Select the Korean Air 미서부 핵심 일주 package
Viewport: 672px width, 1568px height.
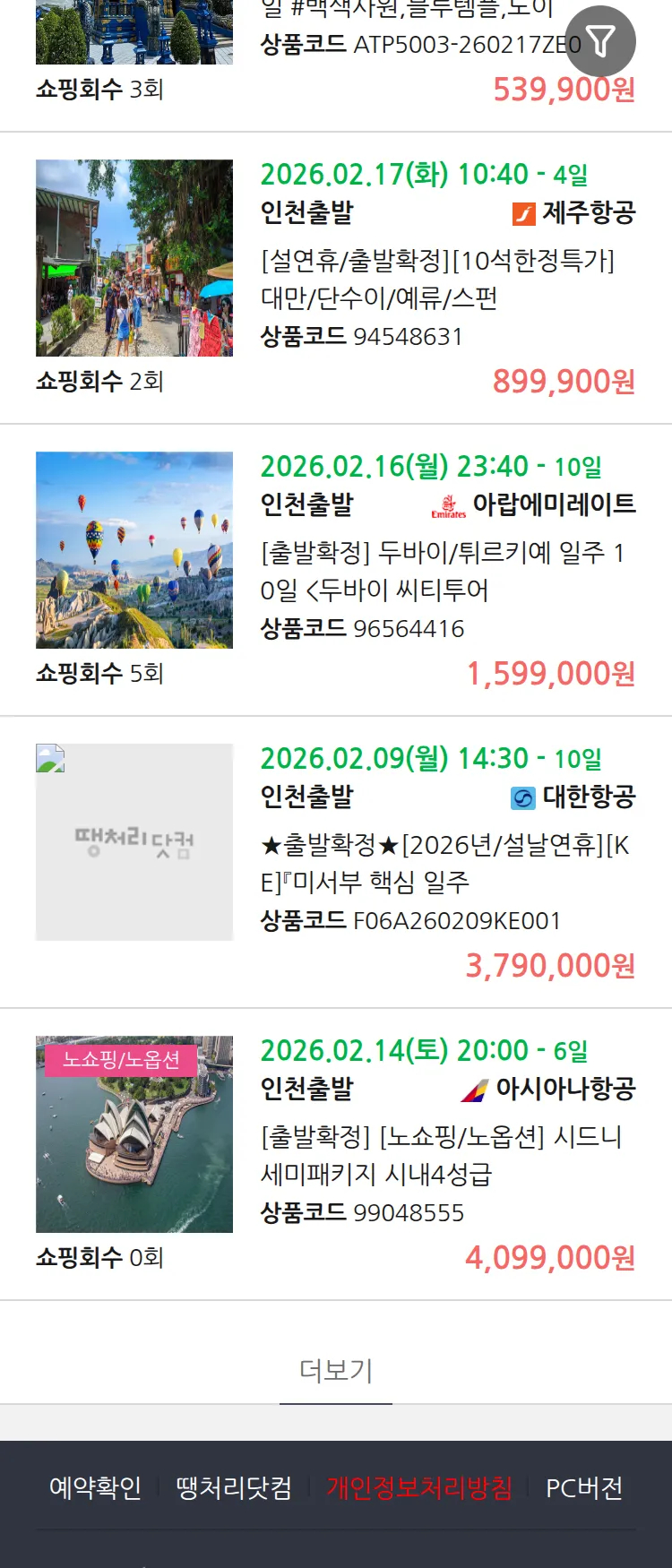point(446,863)
